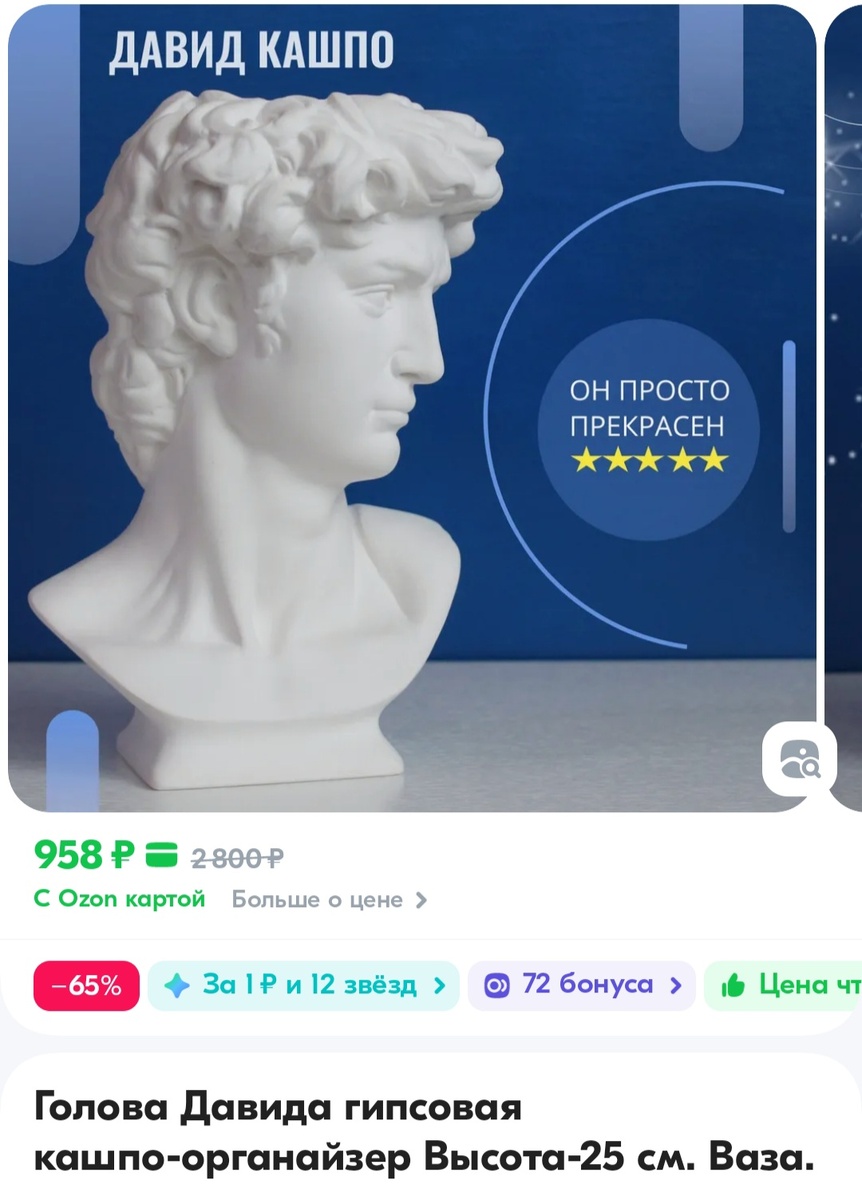Viewport: 862px width, 1200px height.
Task: Open the 'За 1 ₽ и 12 звёзд' chevron
Action: (x=440, y=984)
